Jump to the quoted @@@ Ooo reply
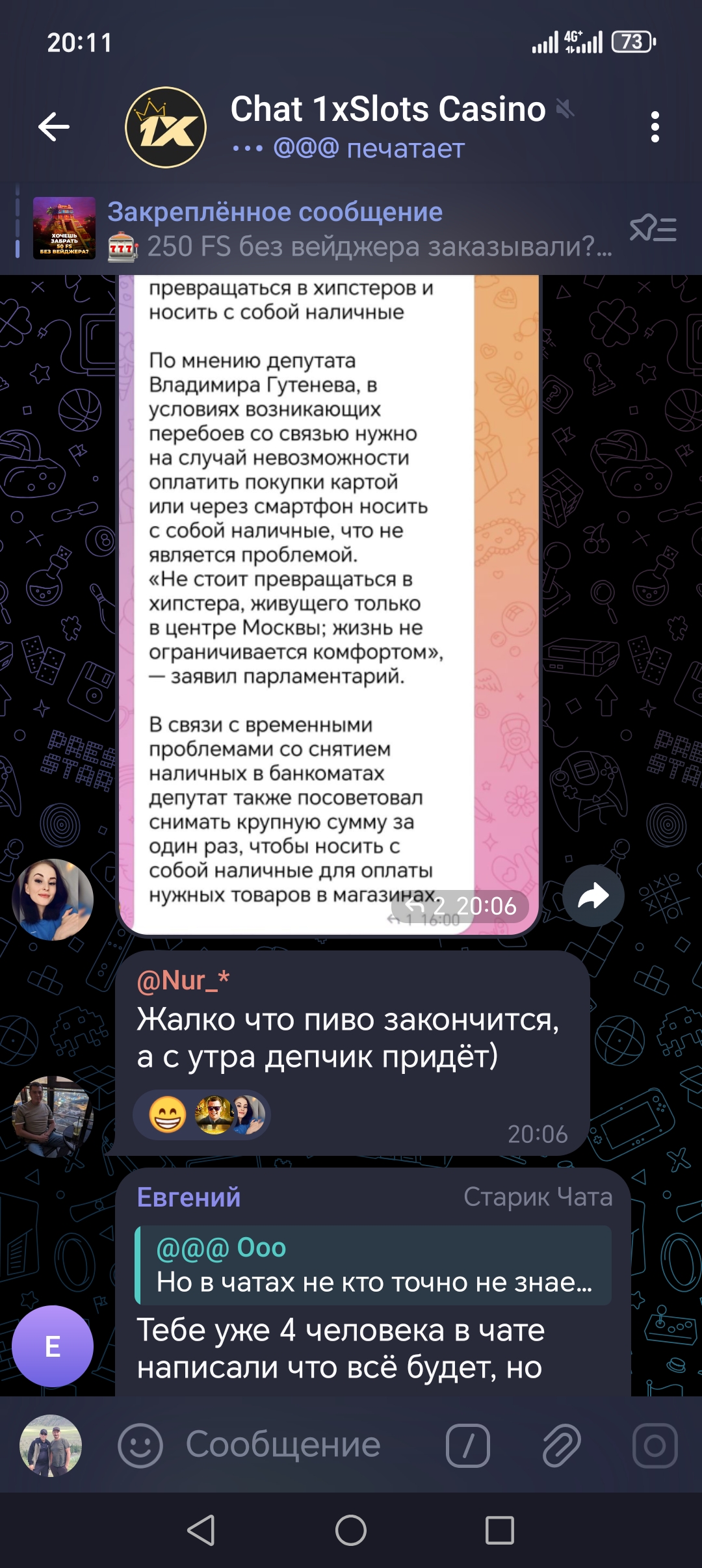 click(374, 1265)
